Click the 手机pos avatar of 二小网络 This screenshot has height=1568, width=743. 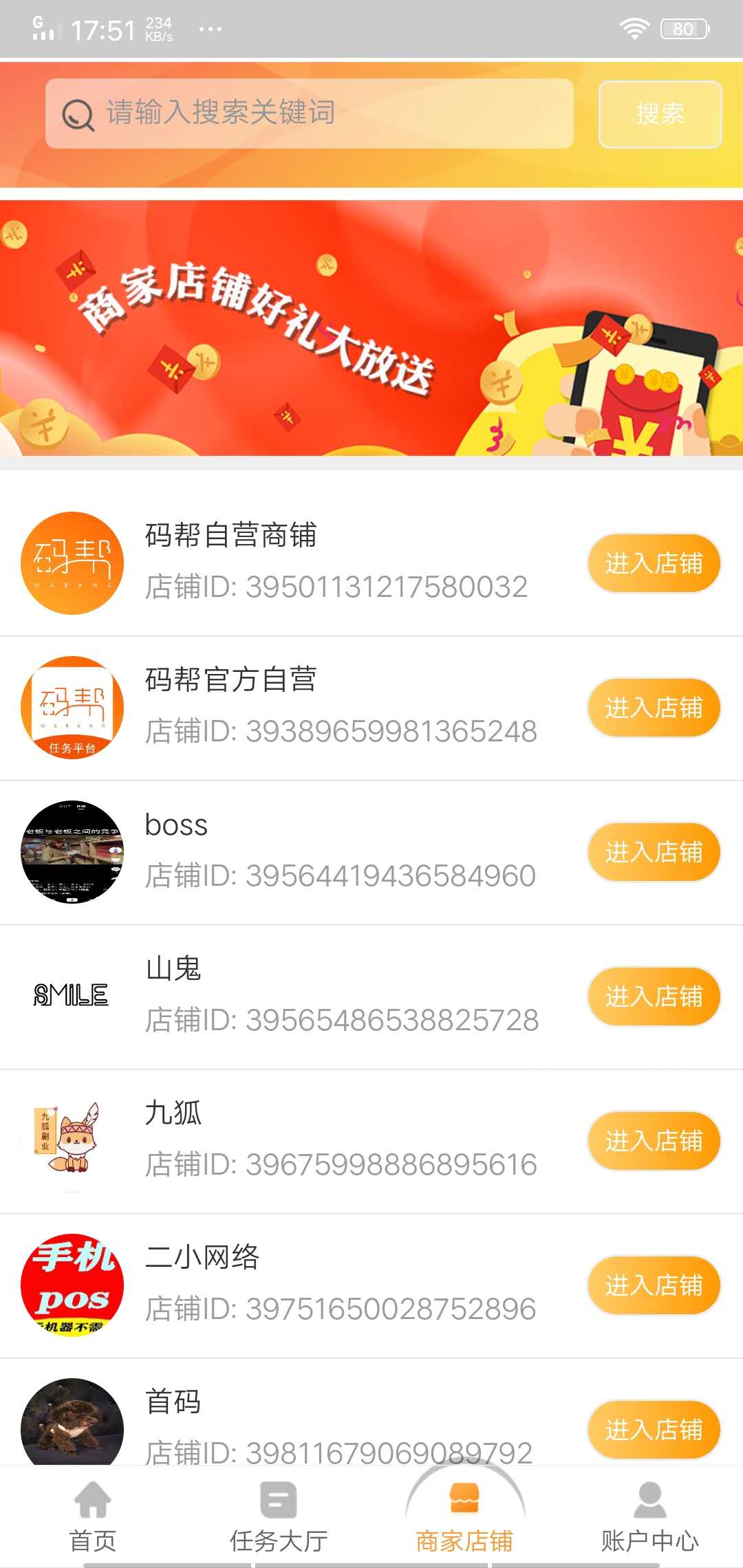tap(72, 1285)
